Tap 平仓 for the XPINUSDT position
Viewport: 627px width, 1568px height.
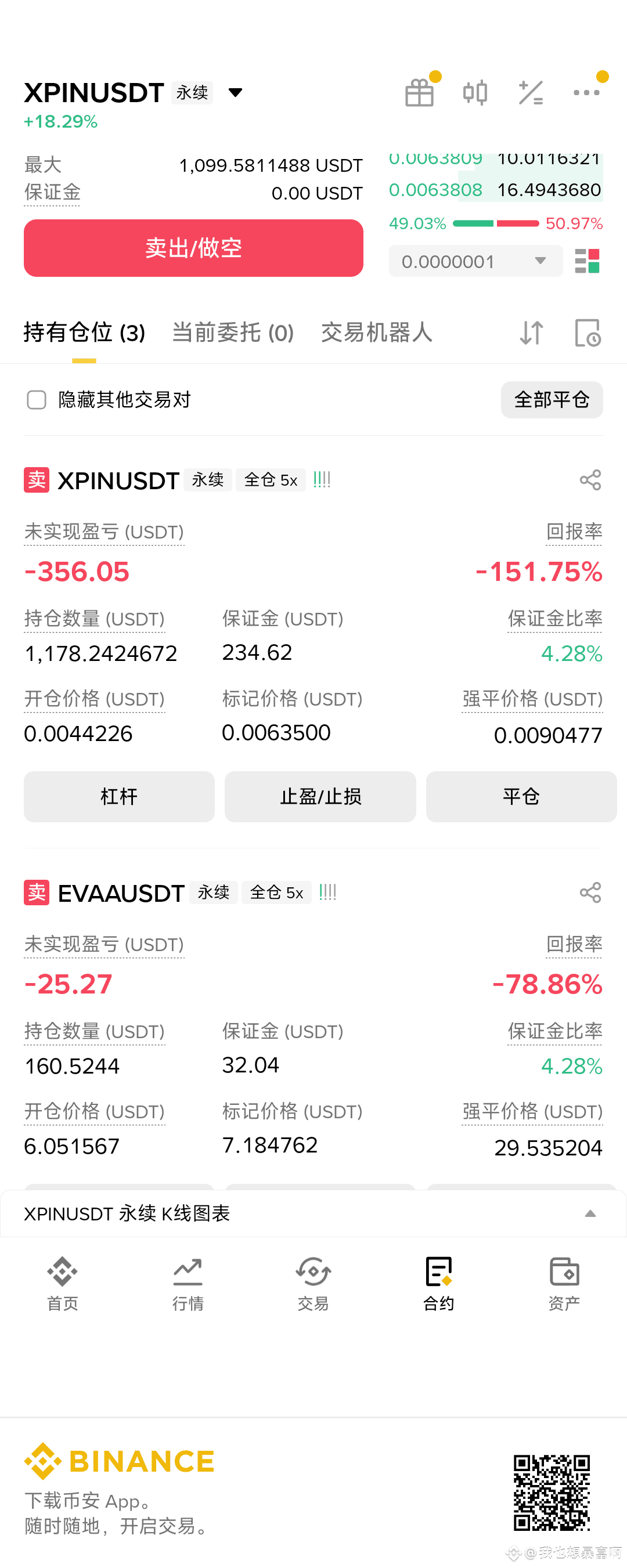(x=522, y=797)
